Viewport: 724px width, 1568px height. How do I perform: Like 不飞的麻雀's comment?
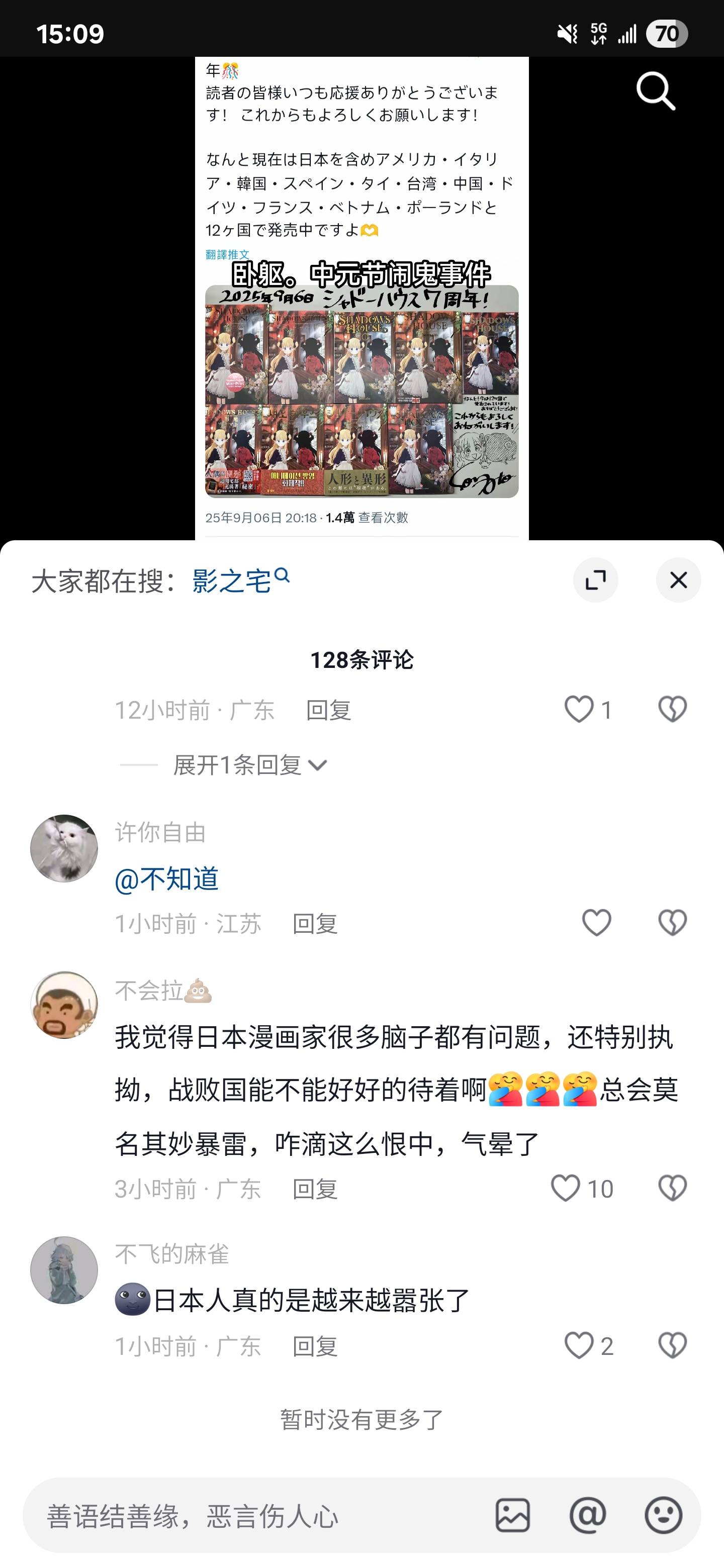(579, 1345)
